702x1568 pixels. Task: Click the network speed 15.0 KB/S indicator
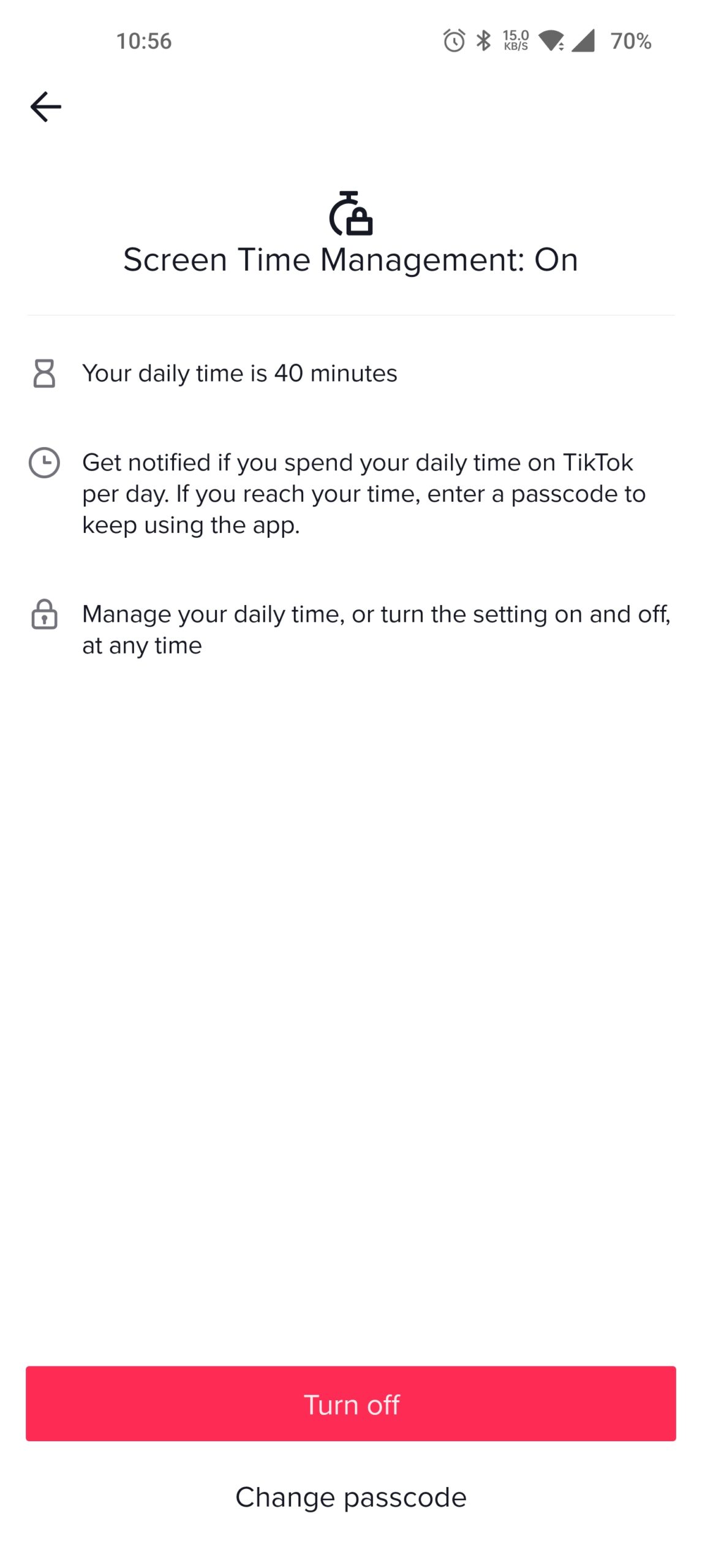tap(515, 41)
